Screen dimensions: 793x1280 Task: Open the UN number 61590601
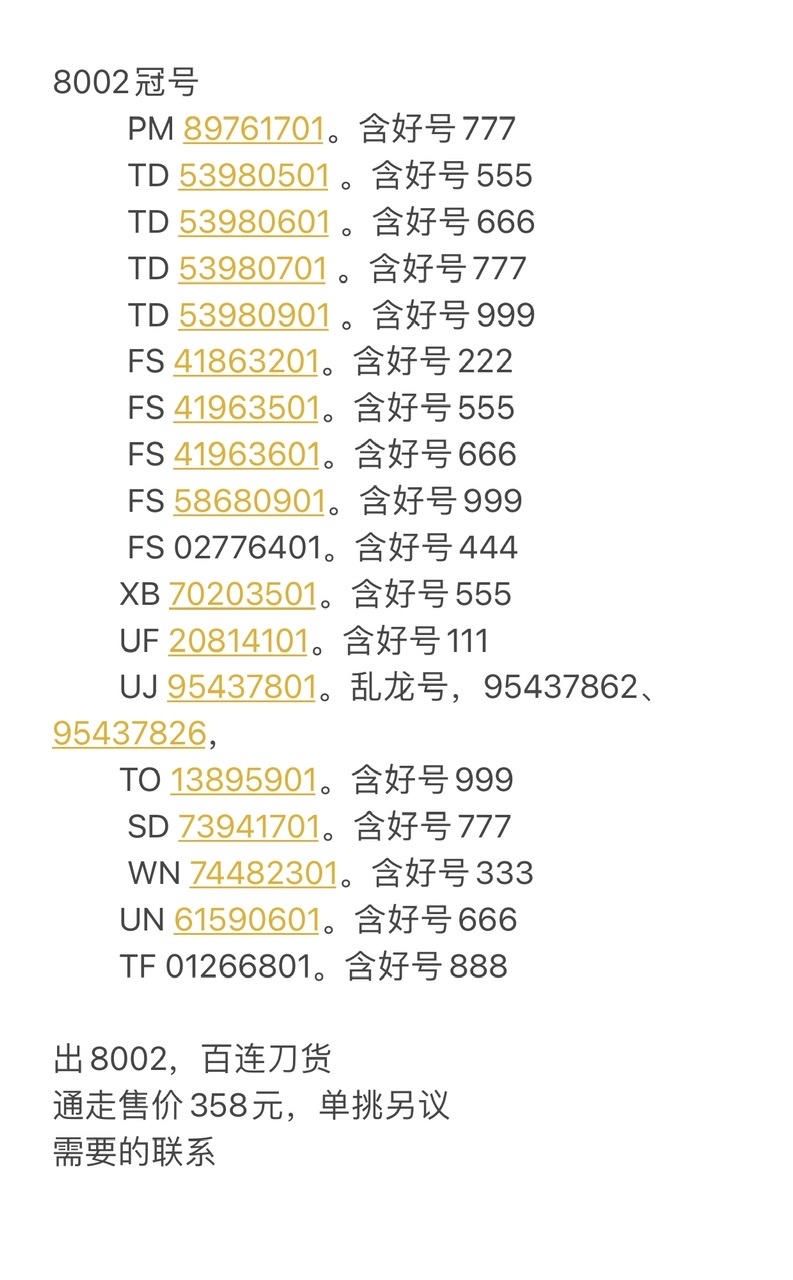tap(247, 920)
